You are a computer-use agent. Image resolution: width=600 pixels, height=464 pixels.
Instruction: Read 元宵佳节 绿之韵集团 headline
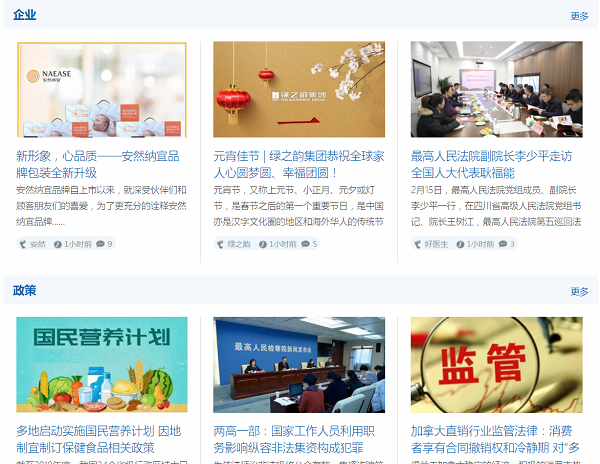point(298,164)
